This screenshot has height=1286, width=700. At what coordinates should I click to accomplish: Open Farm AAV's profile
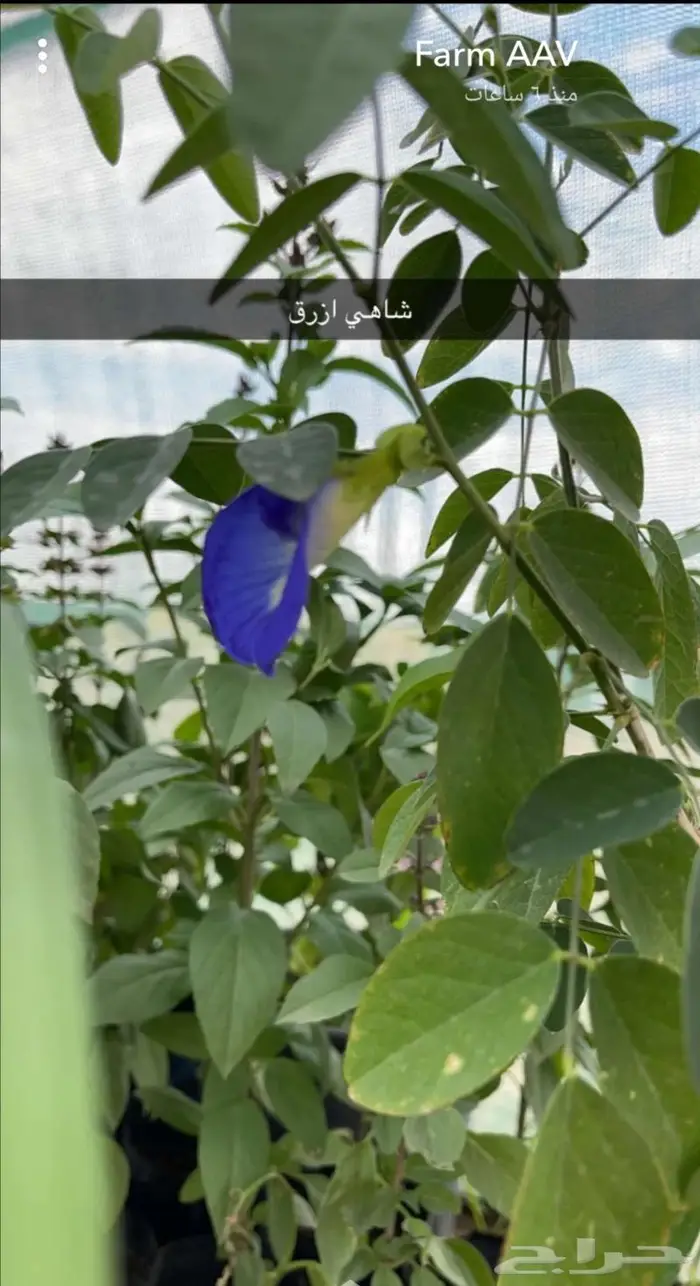(495, 54)
